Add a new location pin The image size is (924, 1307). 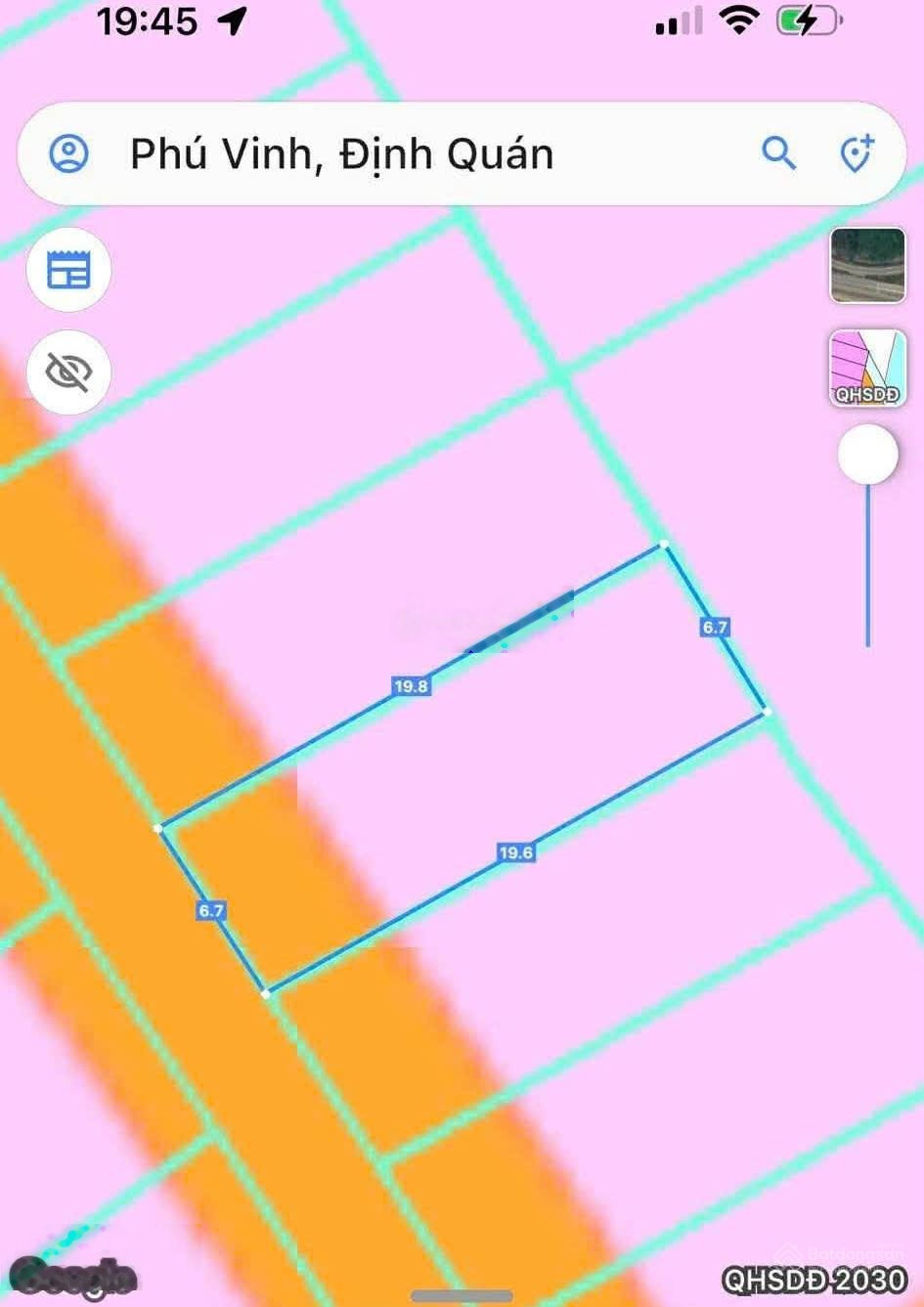tap(857, 154)
